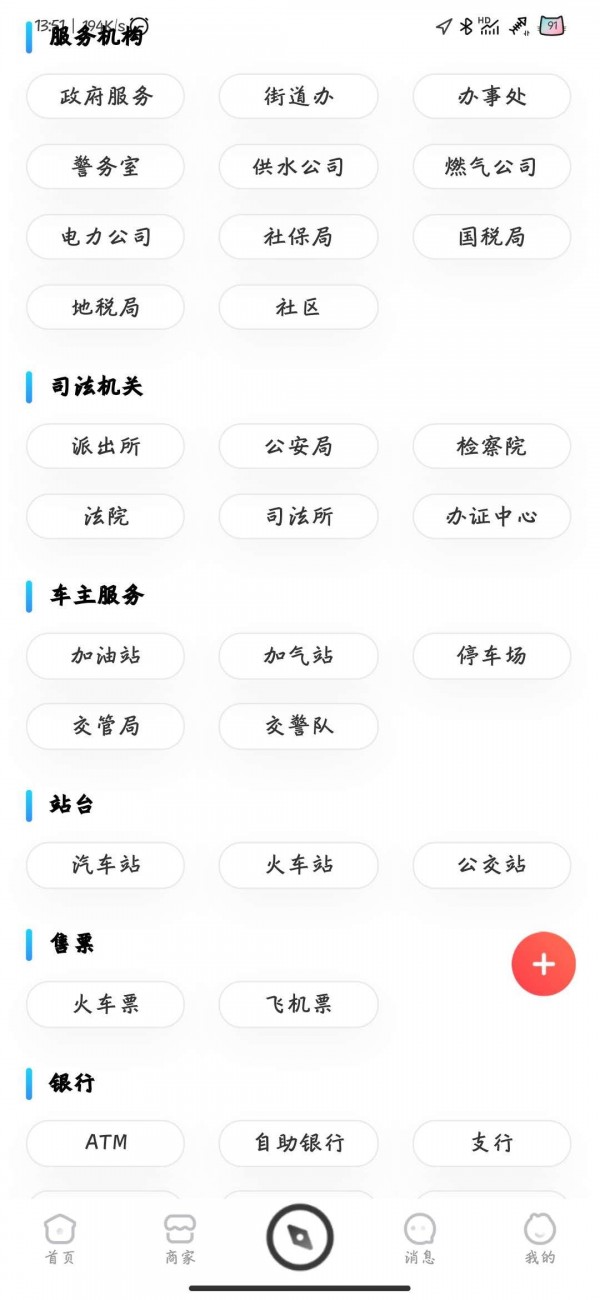Tap the 检察院 chip

pyautogui.click(x=492, y=446)
